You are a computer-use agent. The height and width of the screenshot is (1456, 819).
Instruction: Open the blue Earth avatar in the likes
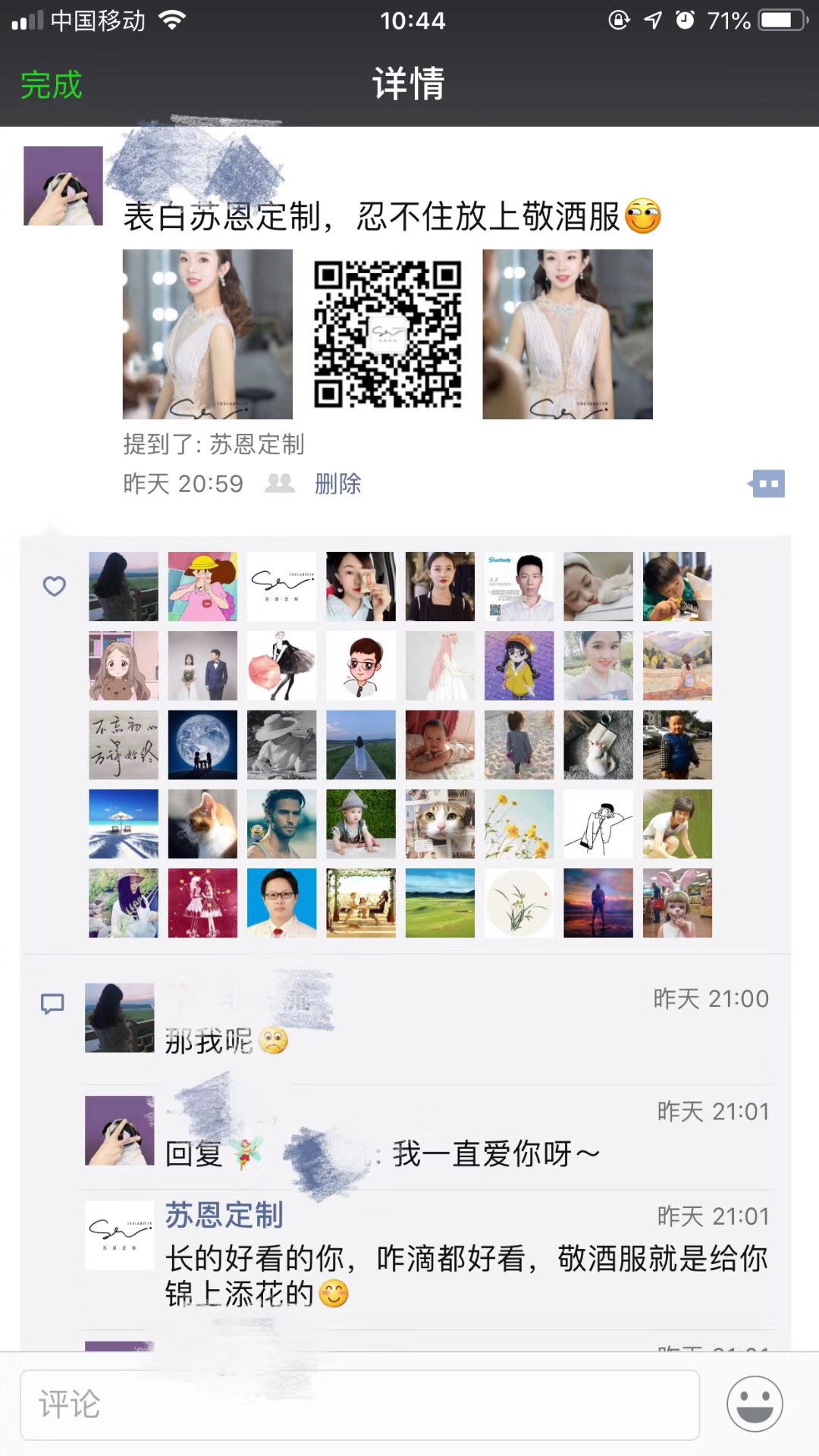[202, 745]
